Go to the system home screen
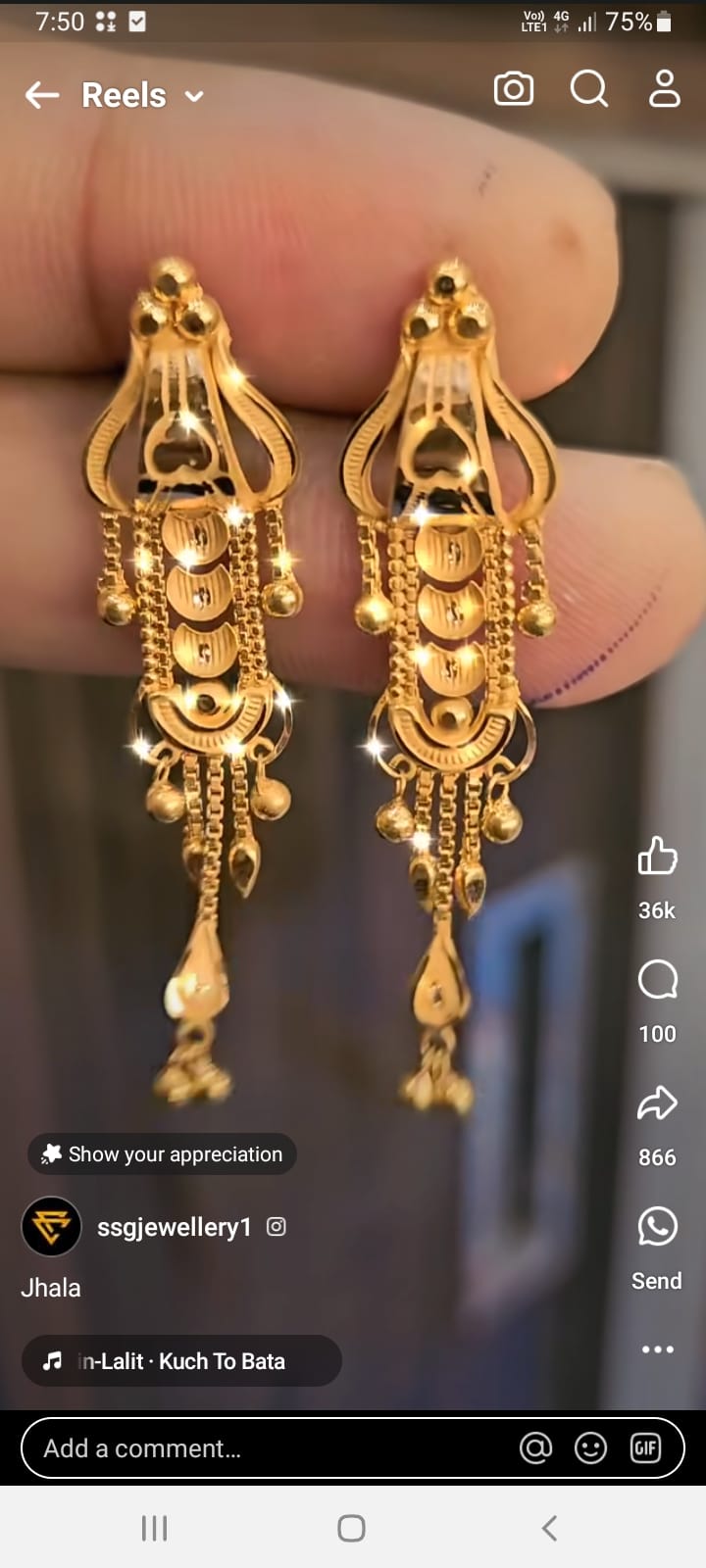Screen dimensions: 706x1568 pos(351,1528)
